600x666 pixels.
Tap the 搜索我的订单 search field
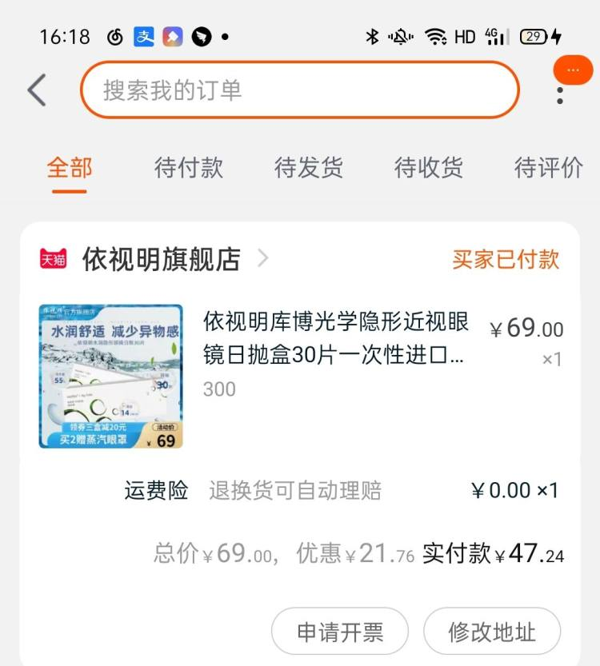[x=299, y=91]
